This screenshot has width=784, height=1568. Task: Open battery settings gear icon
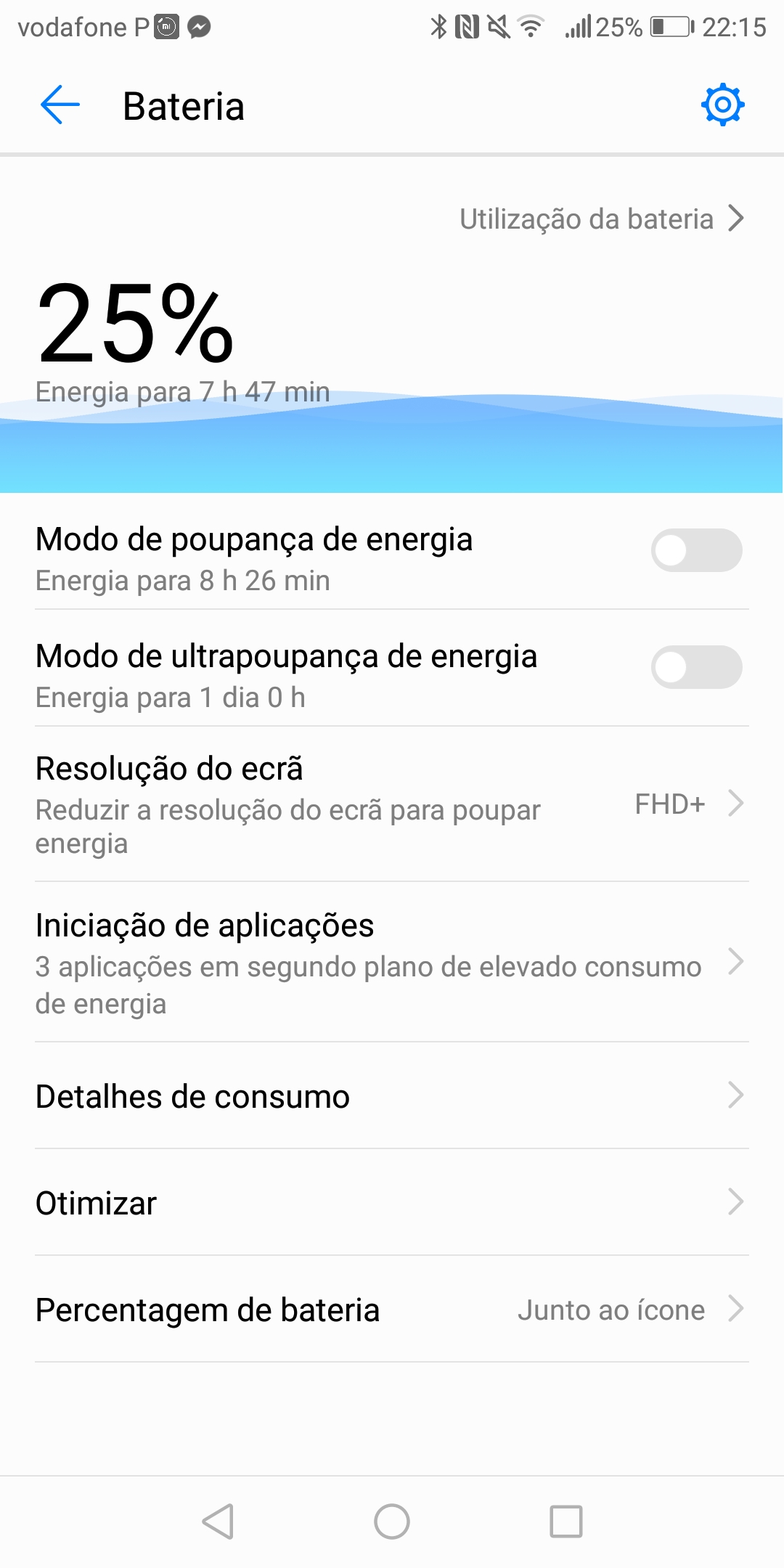click(722, 105)
